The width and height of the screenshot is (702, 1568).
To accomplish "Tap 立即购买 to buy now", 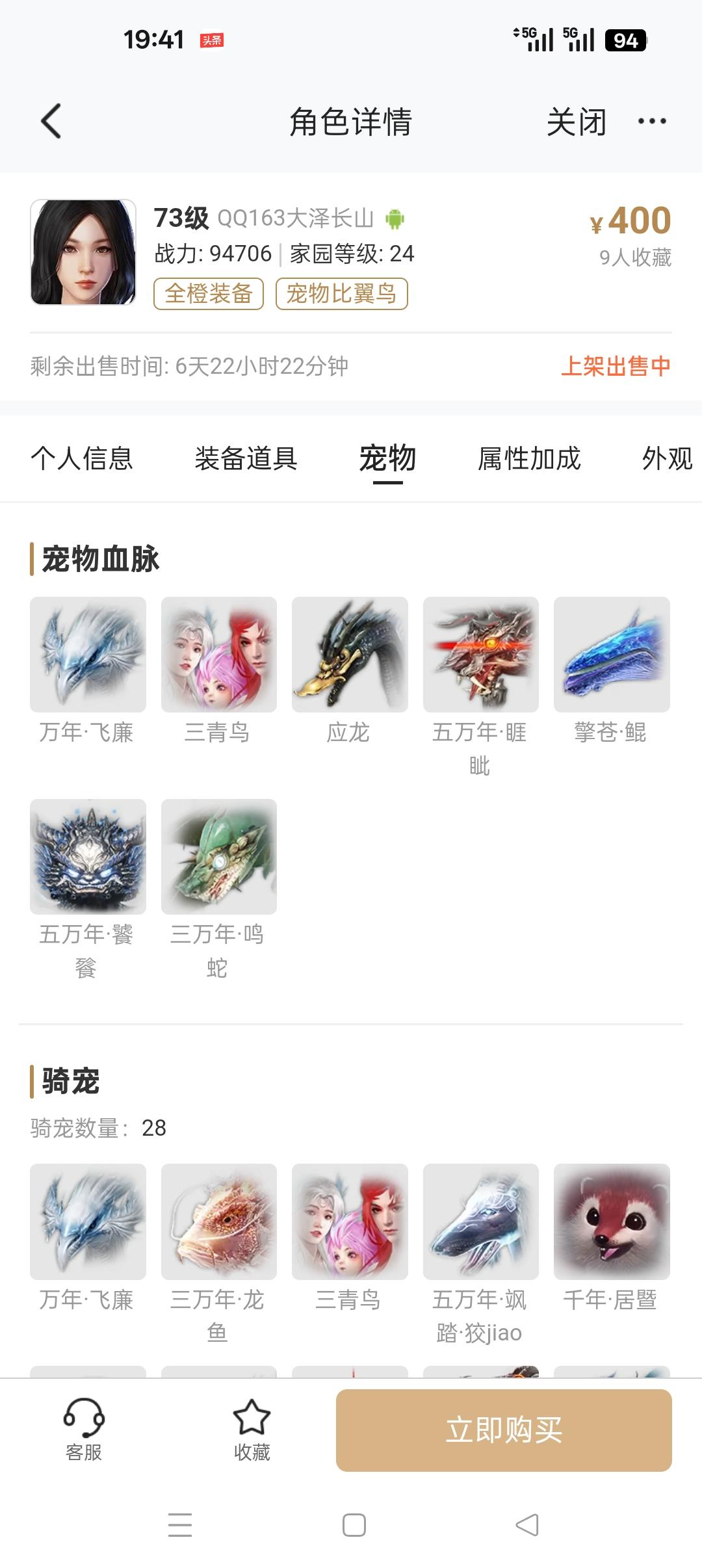I will [x=503, y=1430].
